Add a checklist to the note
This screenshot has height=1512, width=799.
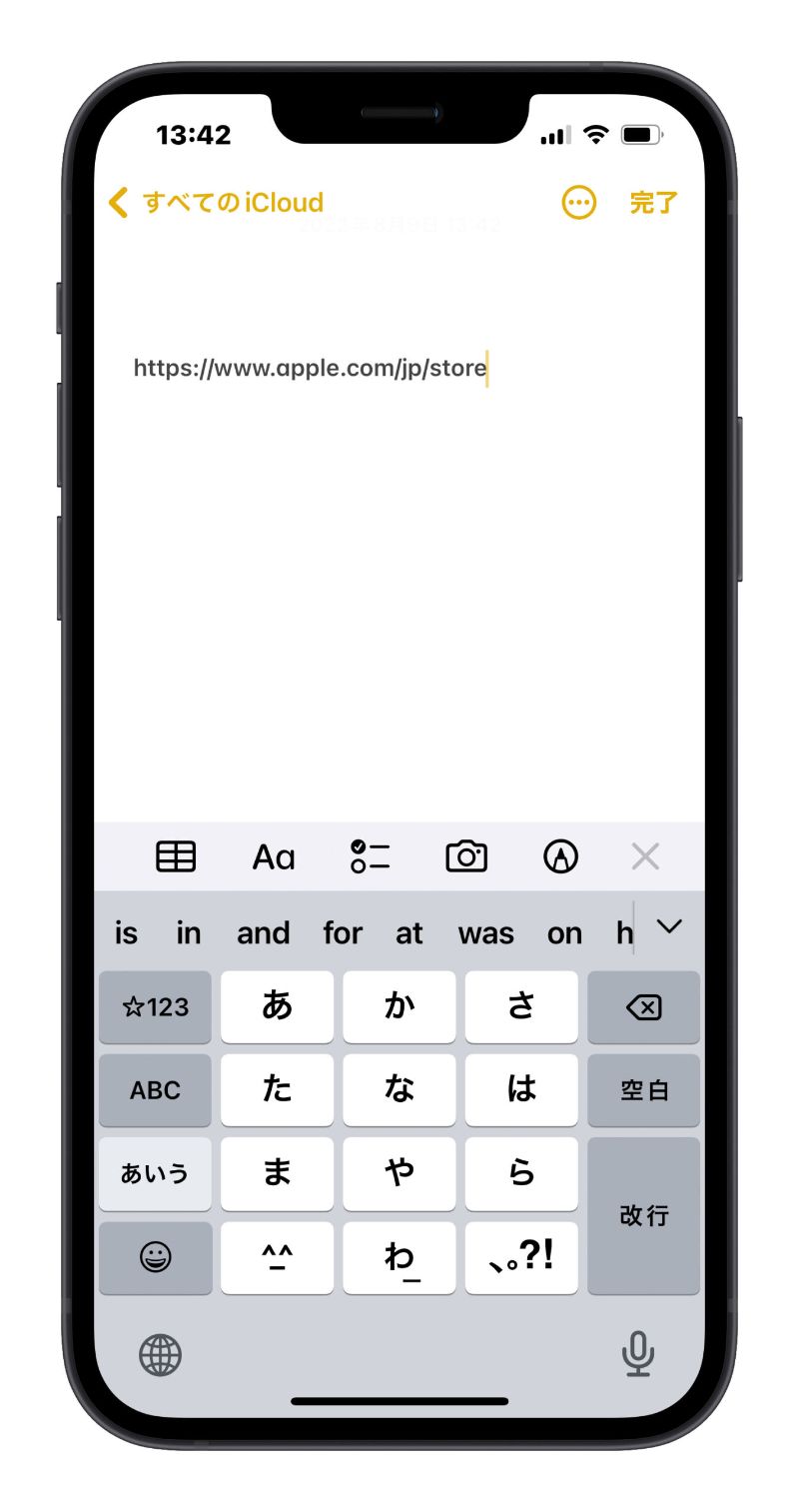(x=370, y=856)
